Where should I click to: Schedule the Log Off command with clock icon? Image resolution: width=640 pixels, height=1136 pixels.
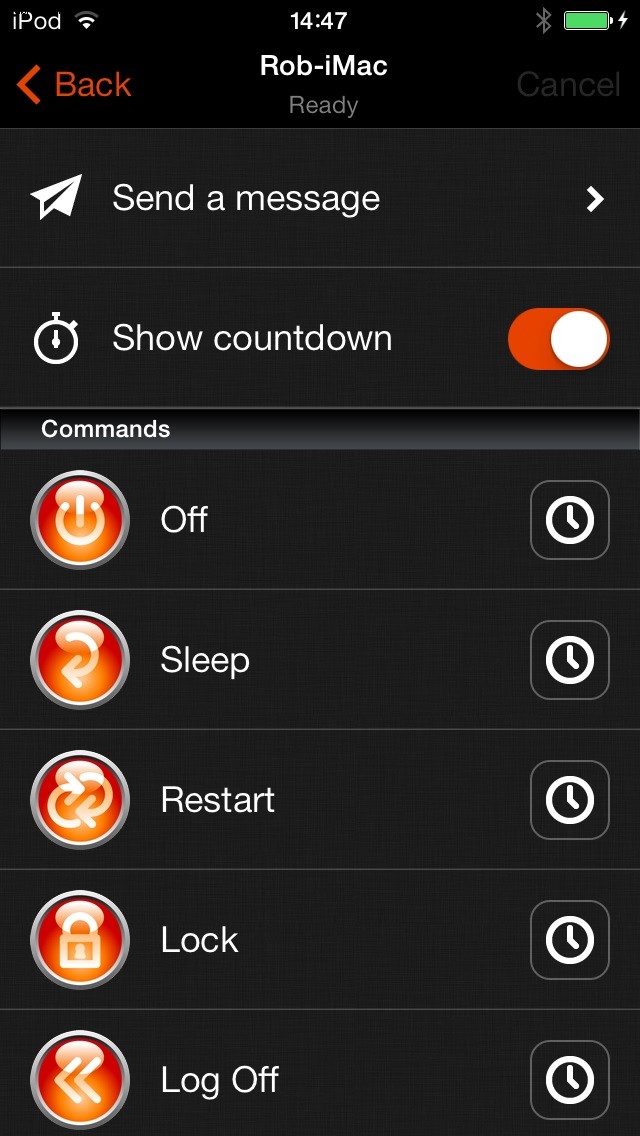click(x=570, y=1079)
